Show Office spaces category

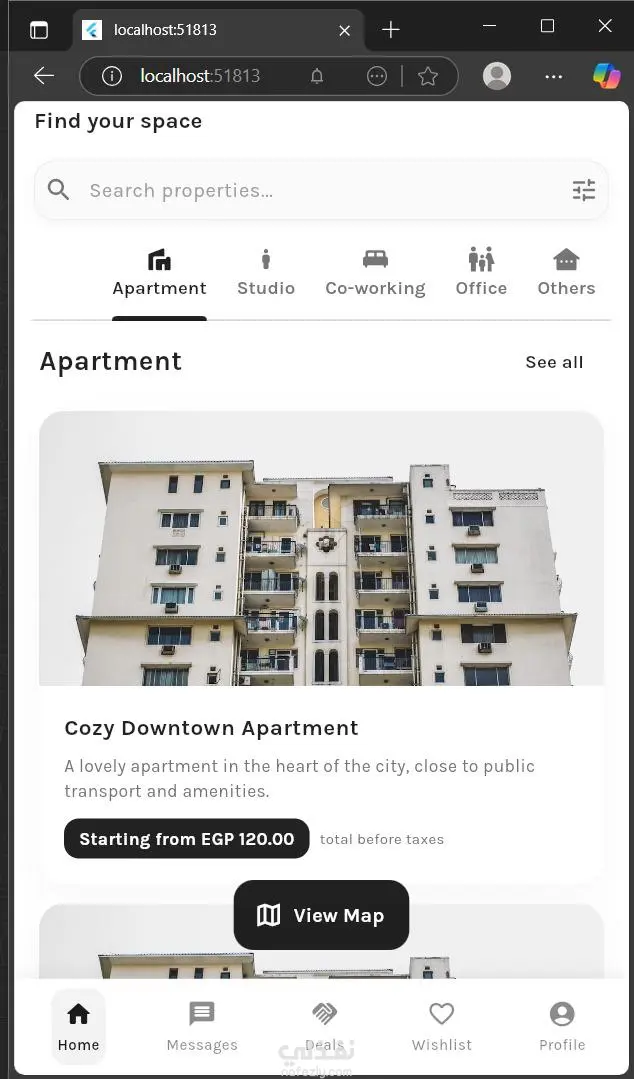coord(481,274)
